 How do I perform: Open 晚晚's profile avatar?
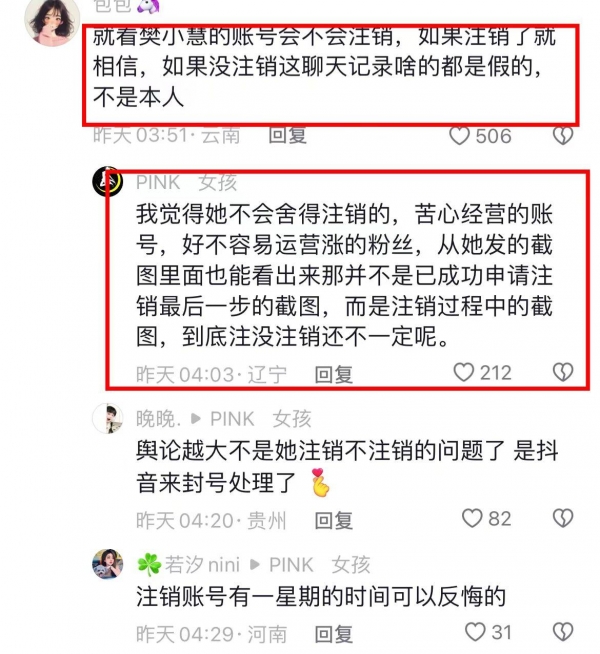[108, 418]
